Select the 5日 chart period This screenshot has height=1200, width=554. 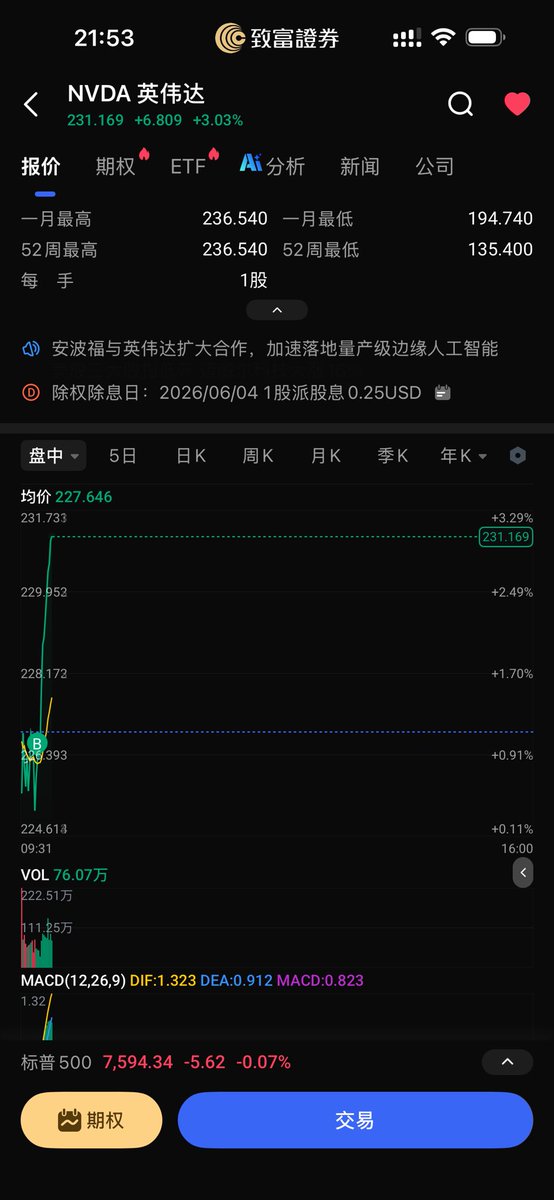click(x=123, y=456)
